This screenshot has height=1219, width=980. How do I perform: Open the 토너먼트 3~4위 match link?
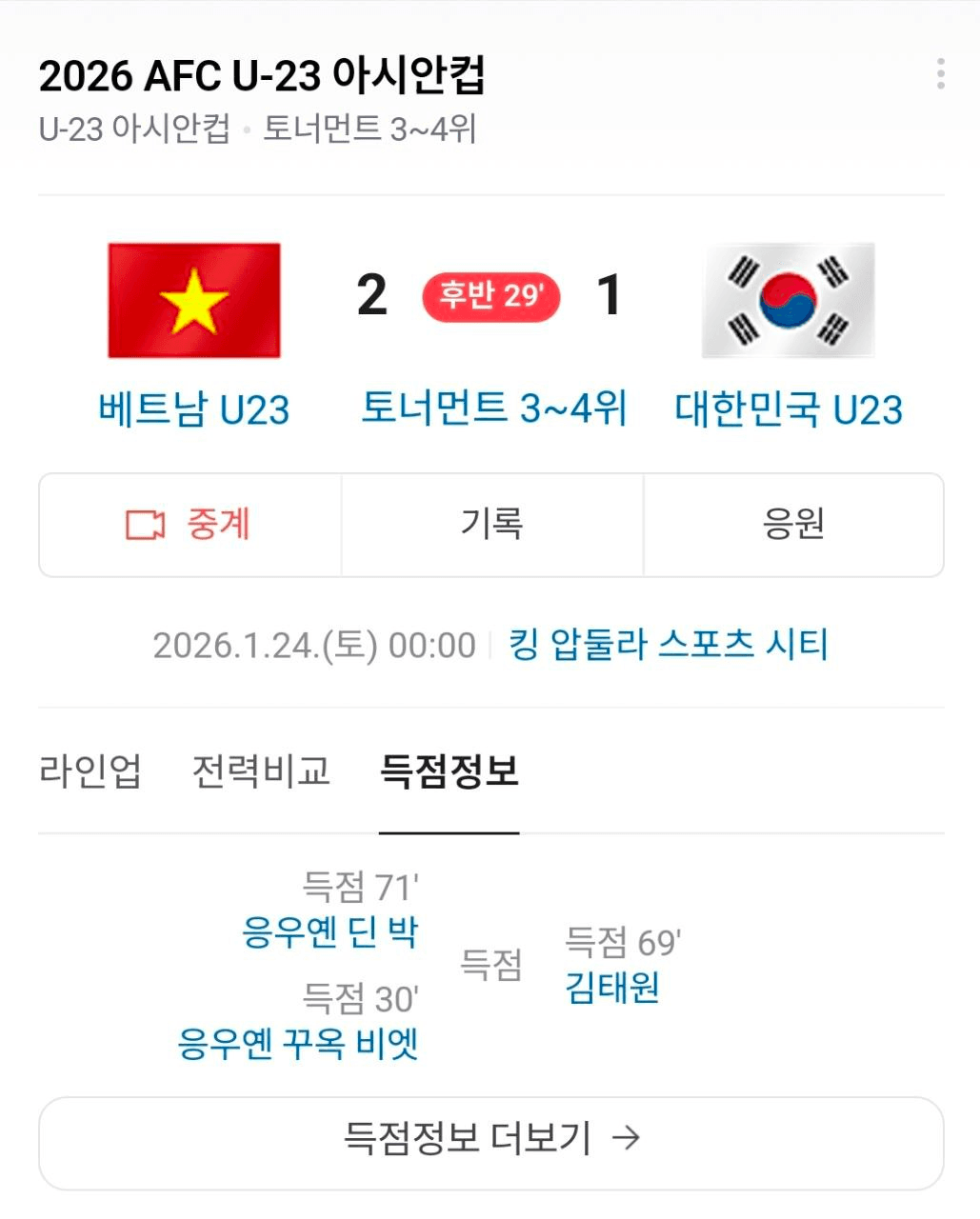[493, 409]
